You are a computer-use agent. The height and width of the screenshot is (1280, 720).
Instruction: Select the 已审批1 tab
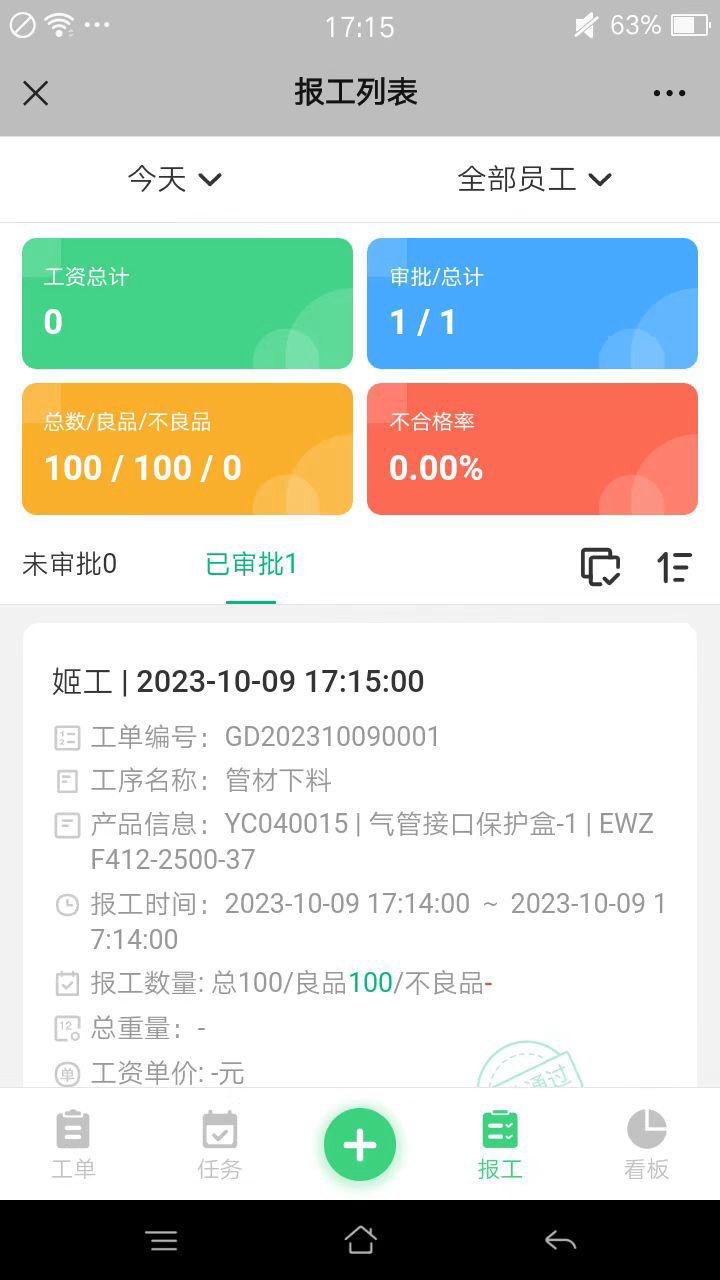[251, 564]
